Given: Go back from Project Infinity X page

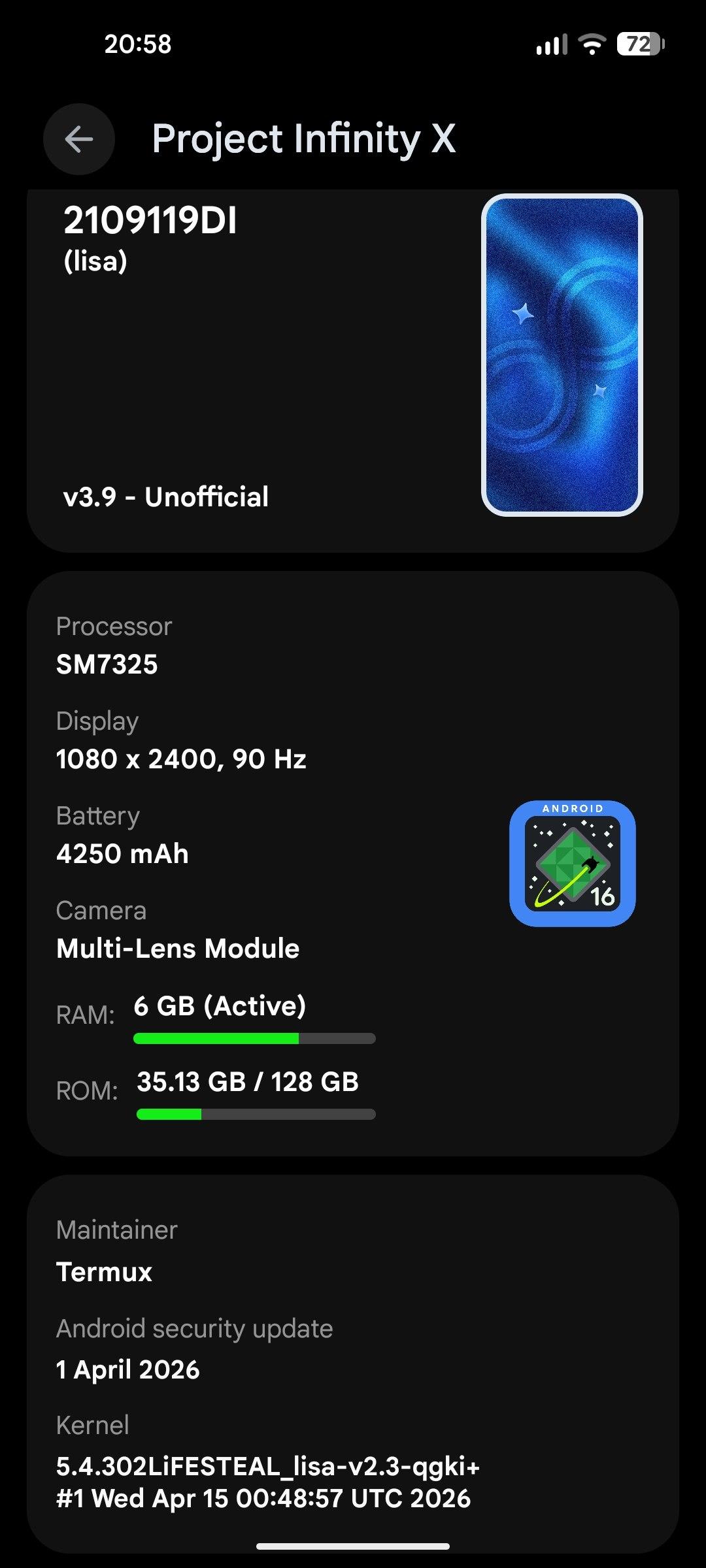Looking at the screenshot, I should [79, 139].
